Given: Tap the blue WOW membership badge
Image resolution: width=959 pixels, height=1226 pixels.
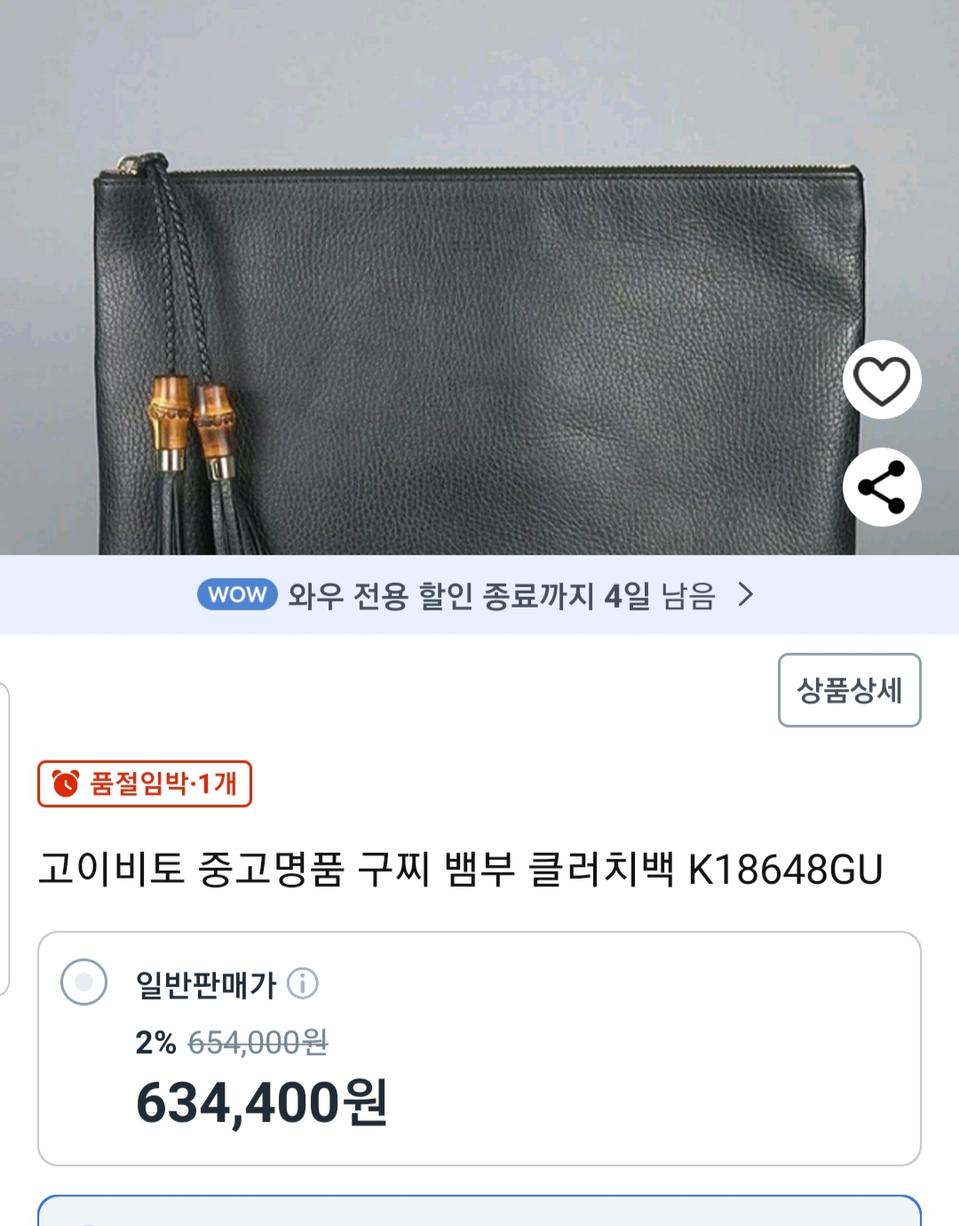Looking at the screenshot, I should [238, 593].
